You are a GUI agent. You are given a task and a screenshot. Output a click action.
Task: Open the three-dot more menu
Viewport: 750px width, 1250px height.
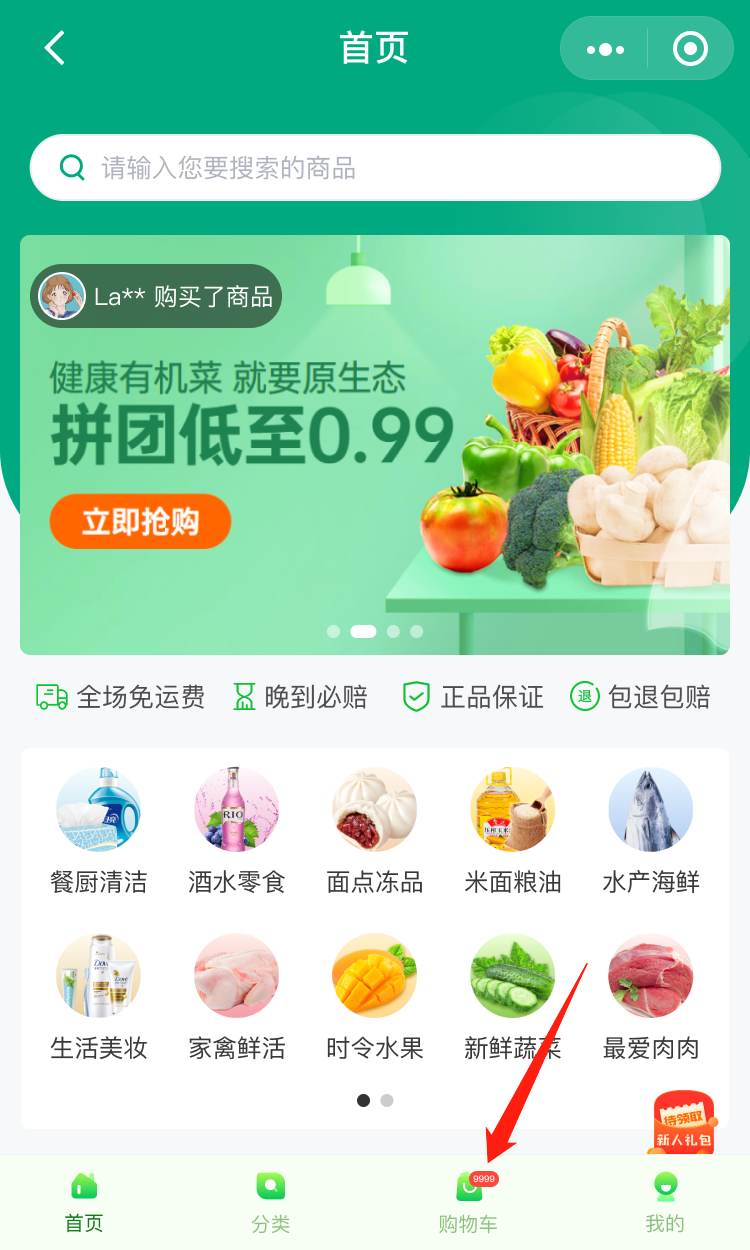tap(605, 49)
